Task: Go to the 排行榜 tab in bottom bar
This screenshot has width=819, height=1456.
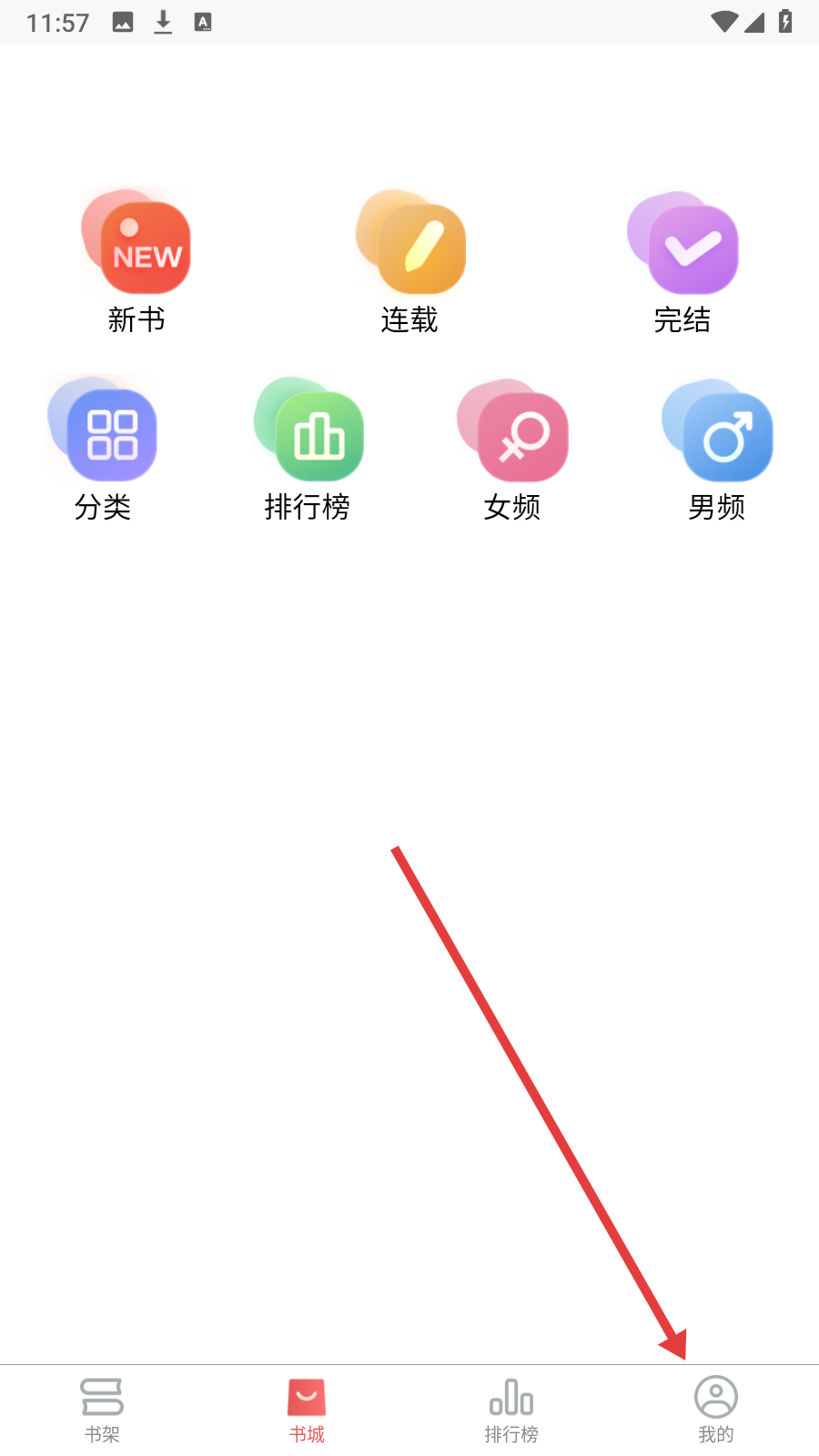Action: click(511, 1410)
